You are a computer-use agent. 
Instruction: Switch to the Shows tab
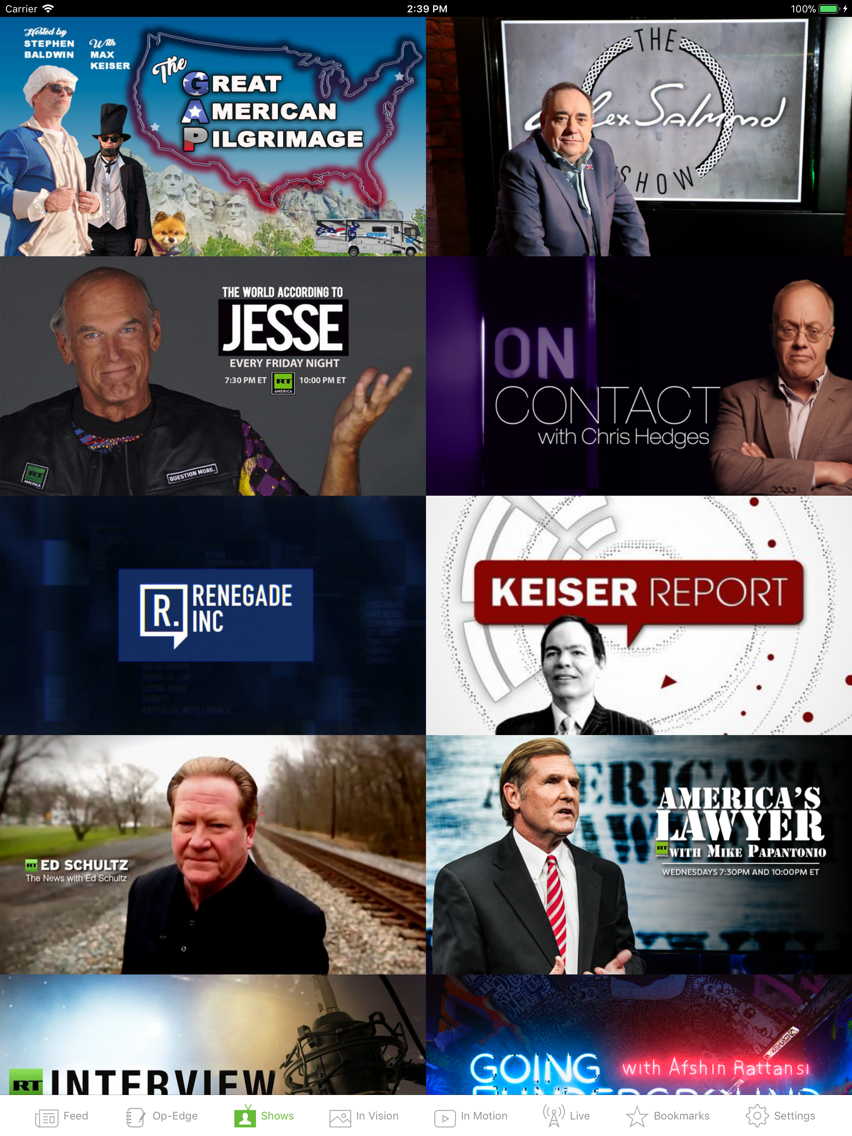pyautogui.click(x=264, y=1115)
